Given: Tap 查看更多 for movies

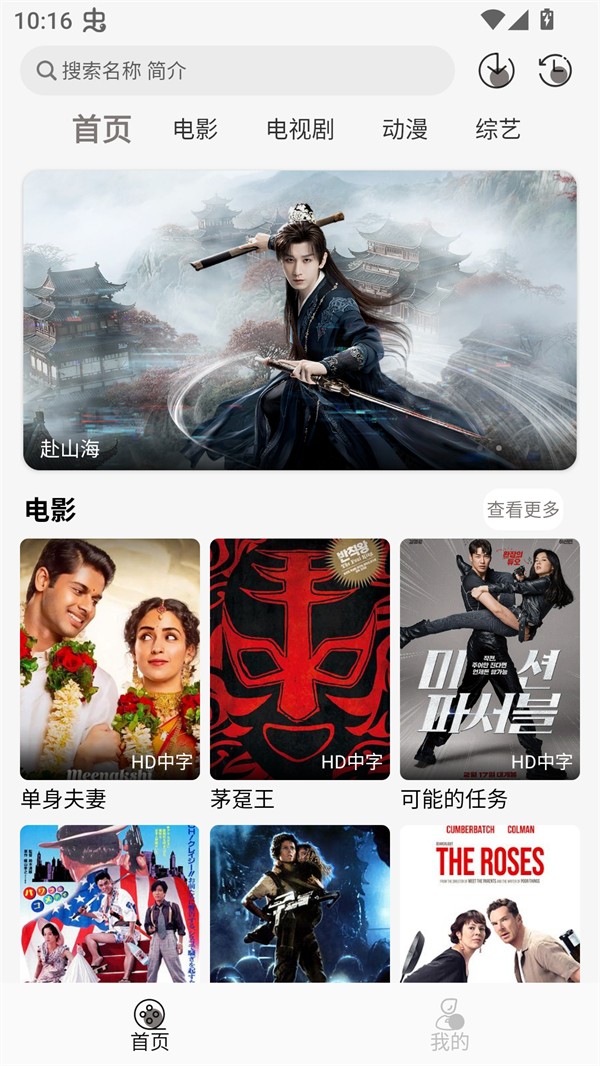Looking at the screenshot, I should [x=523, y=510].
